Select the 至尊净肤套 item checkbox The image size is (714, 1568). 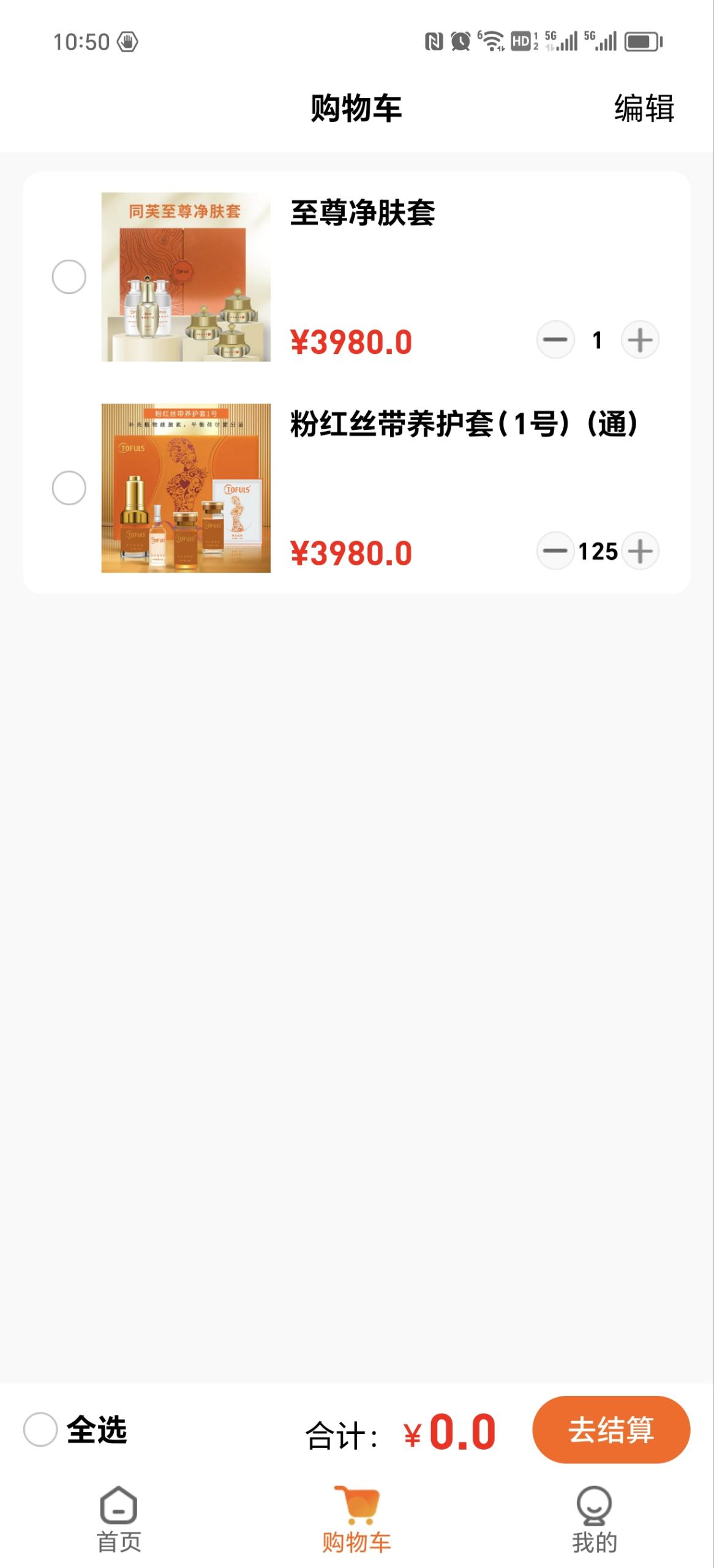point(69,277)
